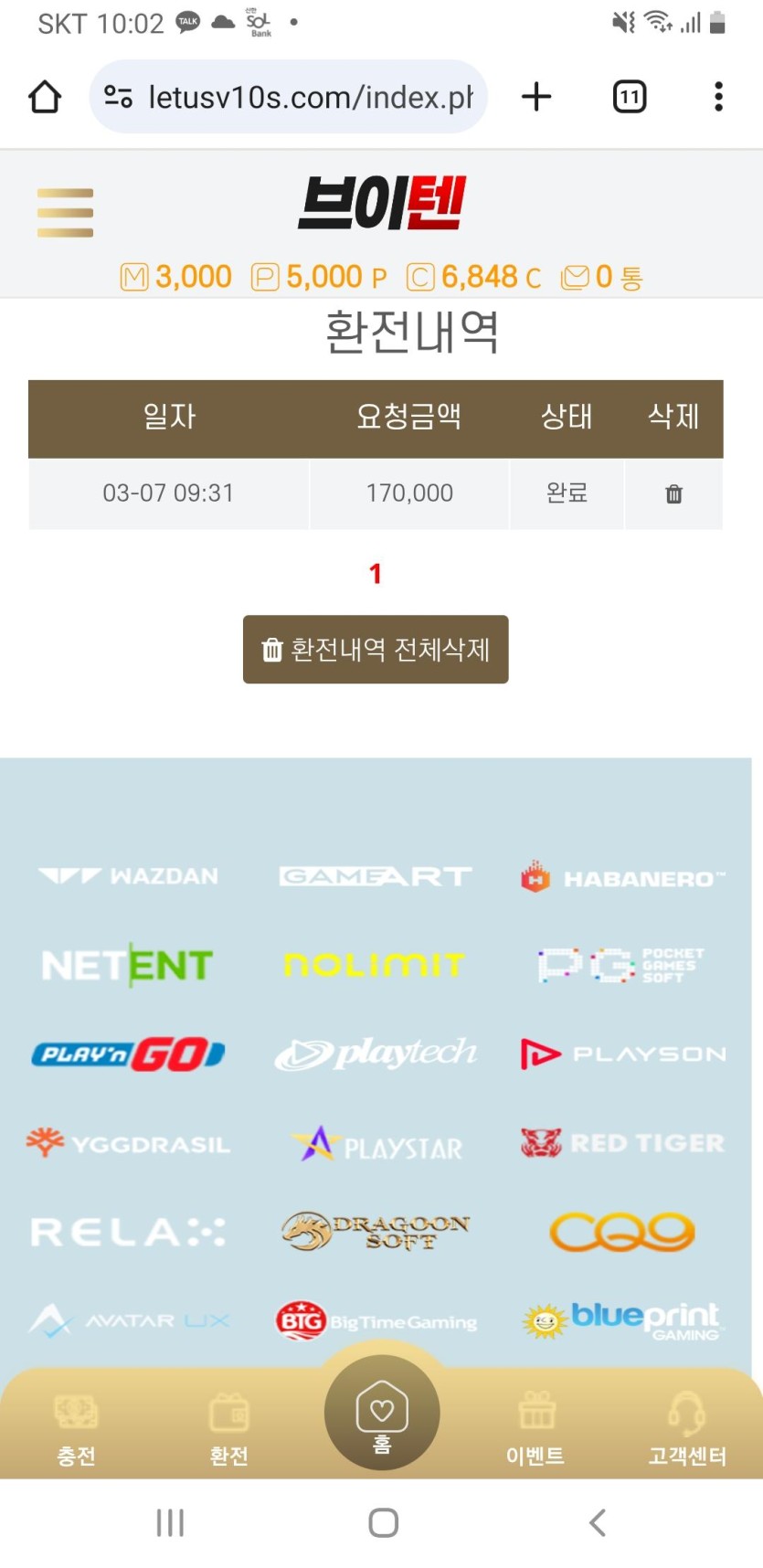Screen dimensions: 763x1568
Task: Tap the 브이텐 site logo
Action: 382,203
